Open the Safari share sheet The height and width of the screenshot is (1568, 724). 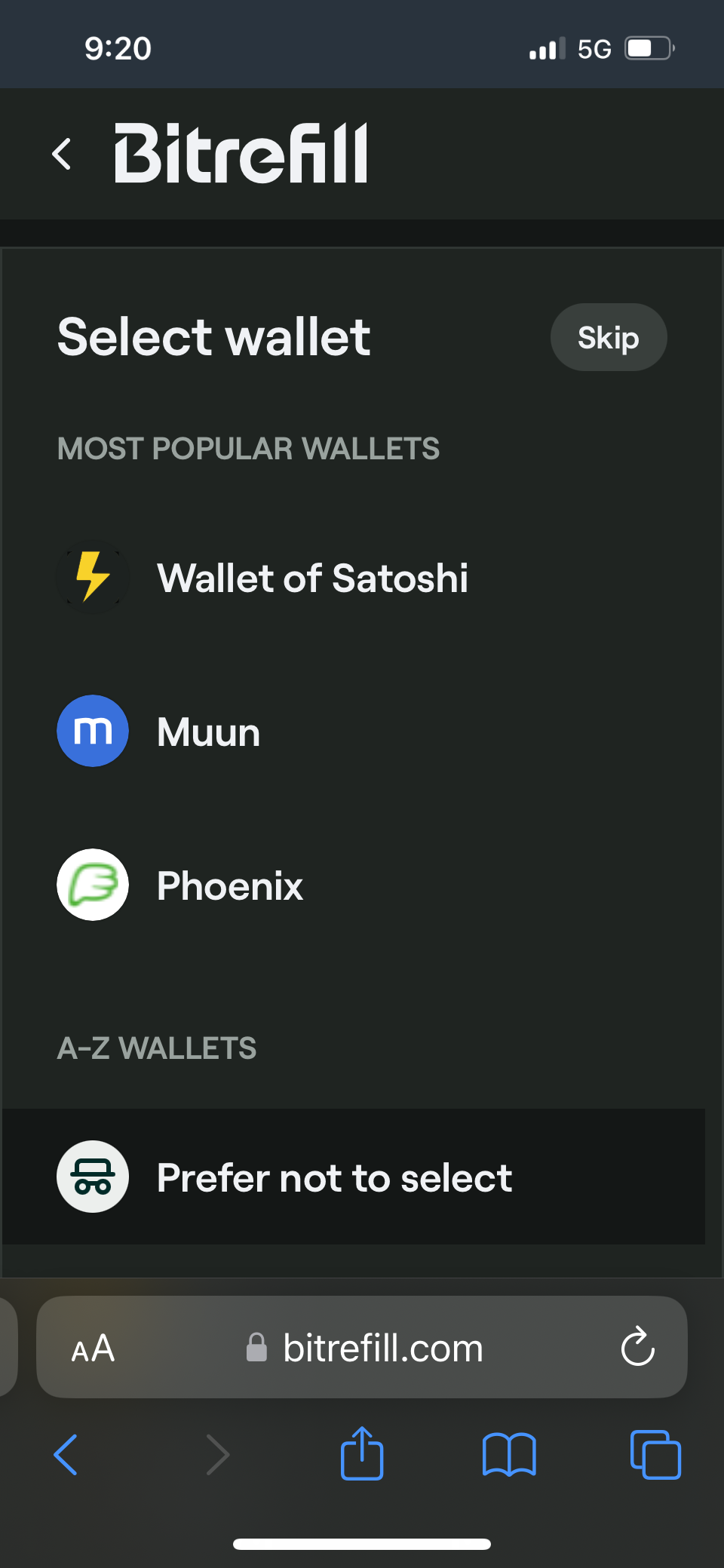[362, 1453]
